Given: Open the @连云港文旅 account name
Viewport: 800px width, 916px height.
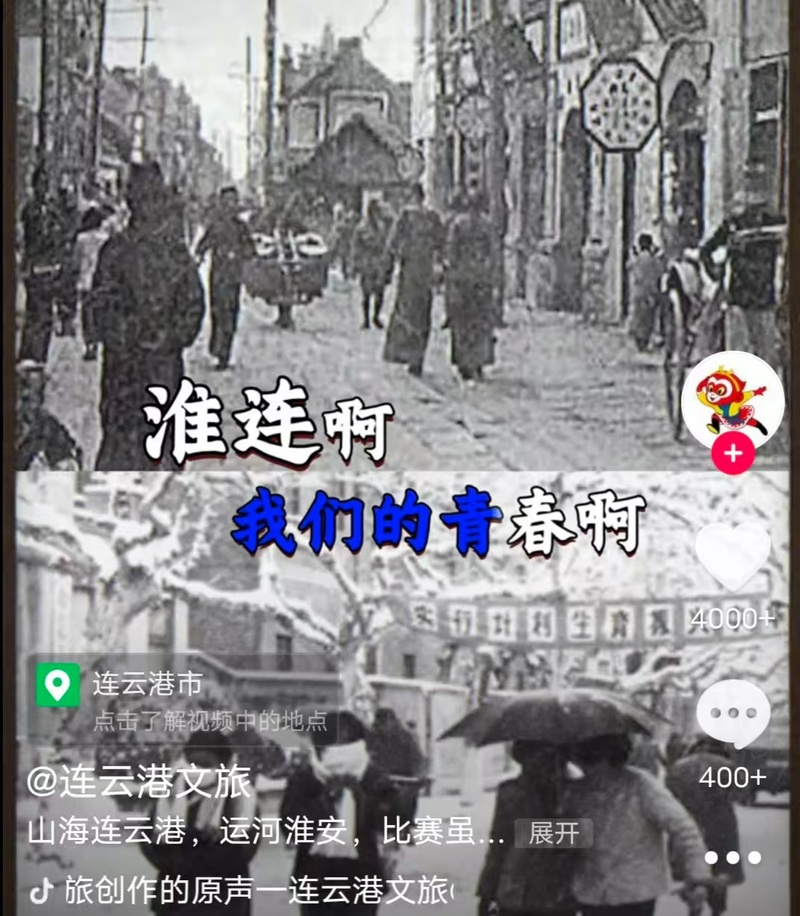Looking at the screenshot, I should tap(139, 782).
